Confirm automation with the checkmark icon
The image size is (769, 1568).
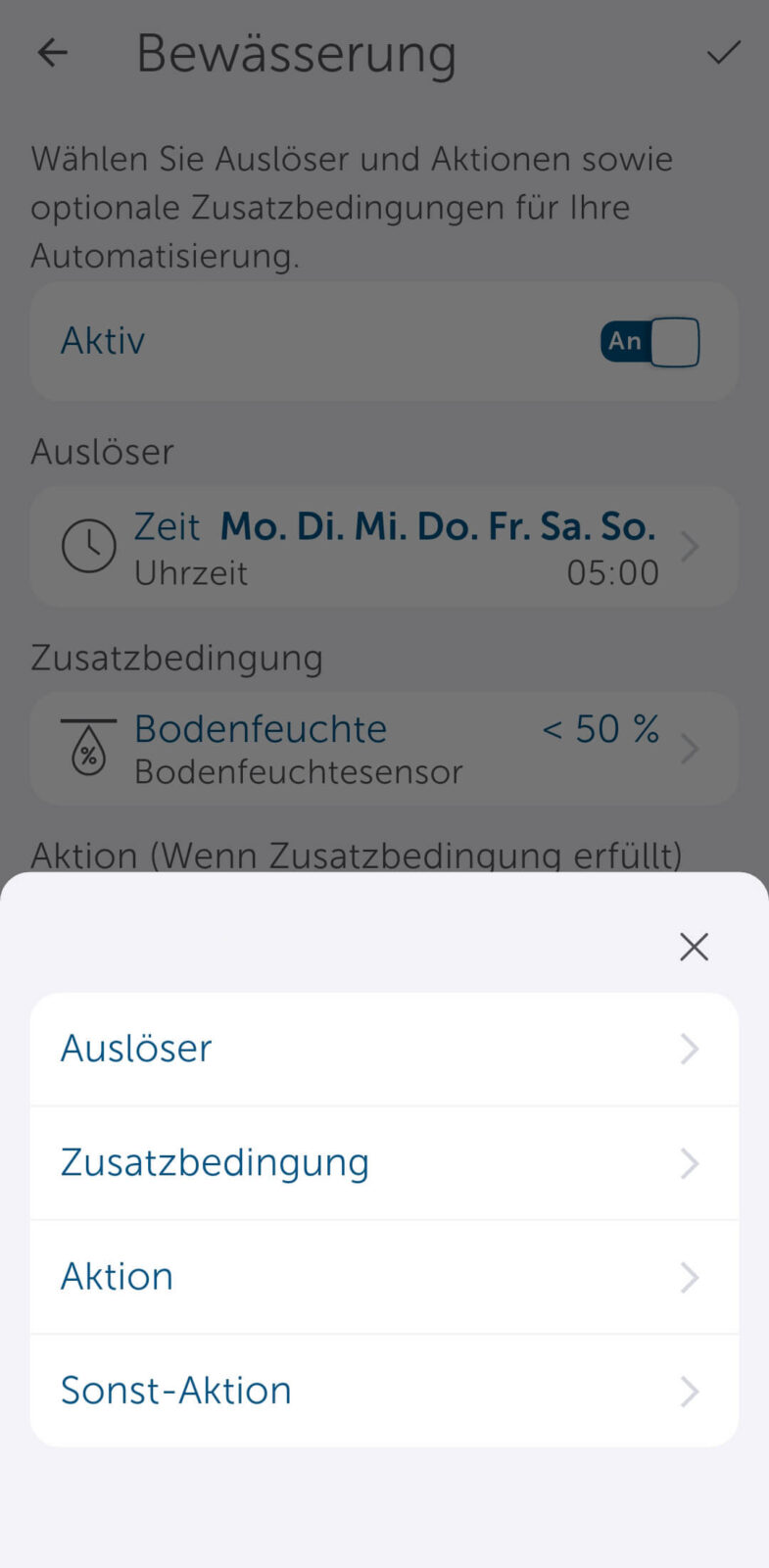[x=723, y=52]
